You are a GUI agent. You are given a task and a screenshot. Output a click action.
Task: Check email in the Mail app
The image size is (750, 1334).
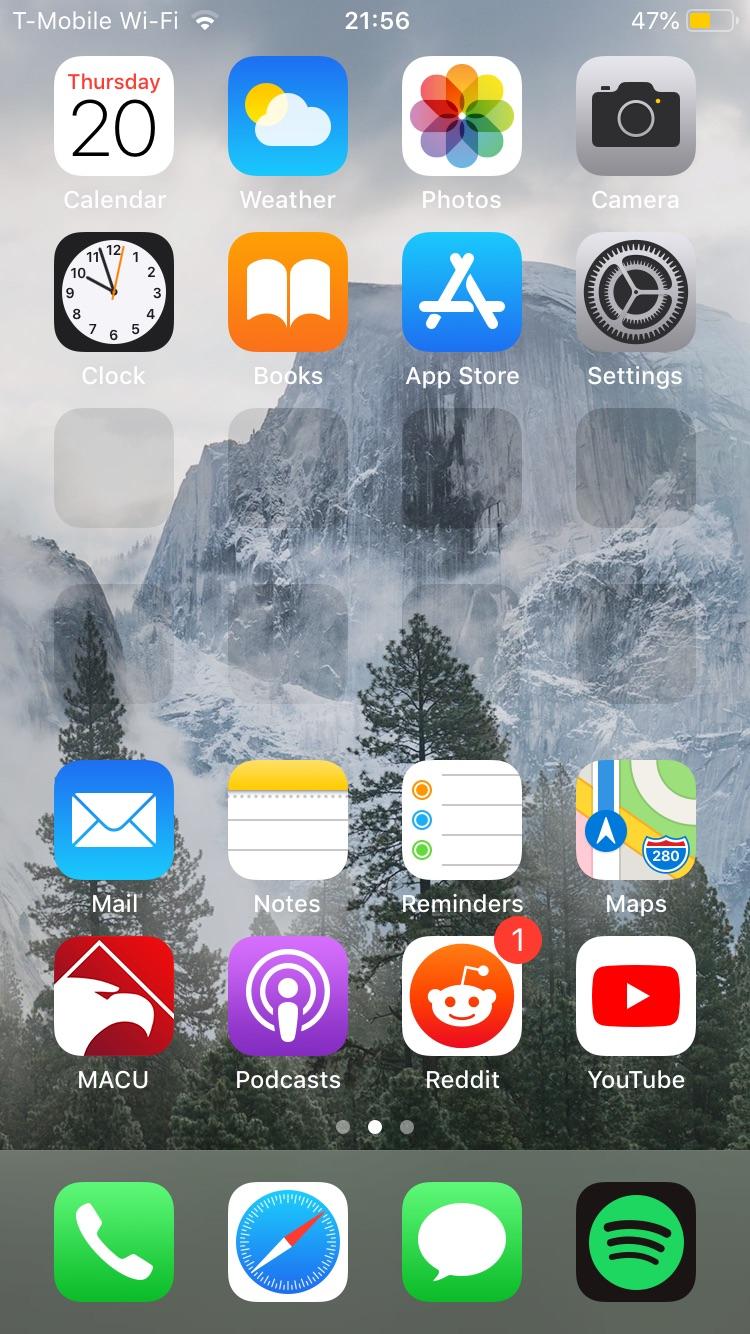113,819
